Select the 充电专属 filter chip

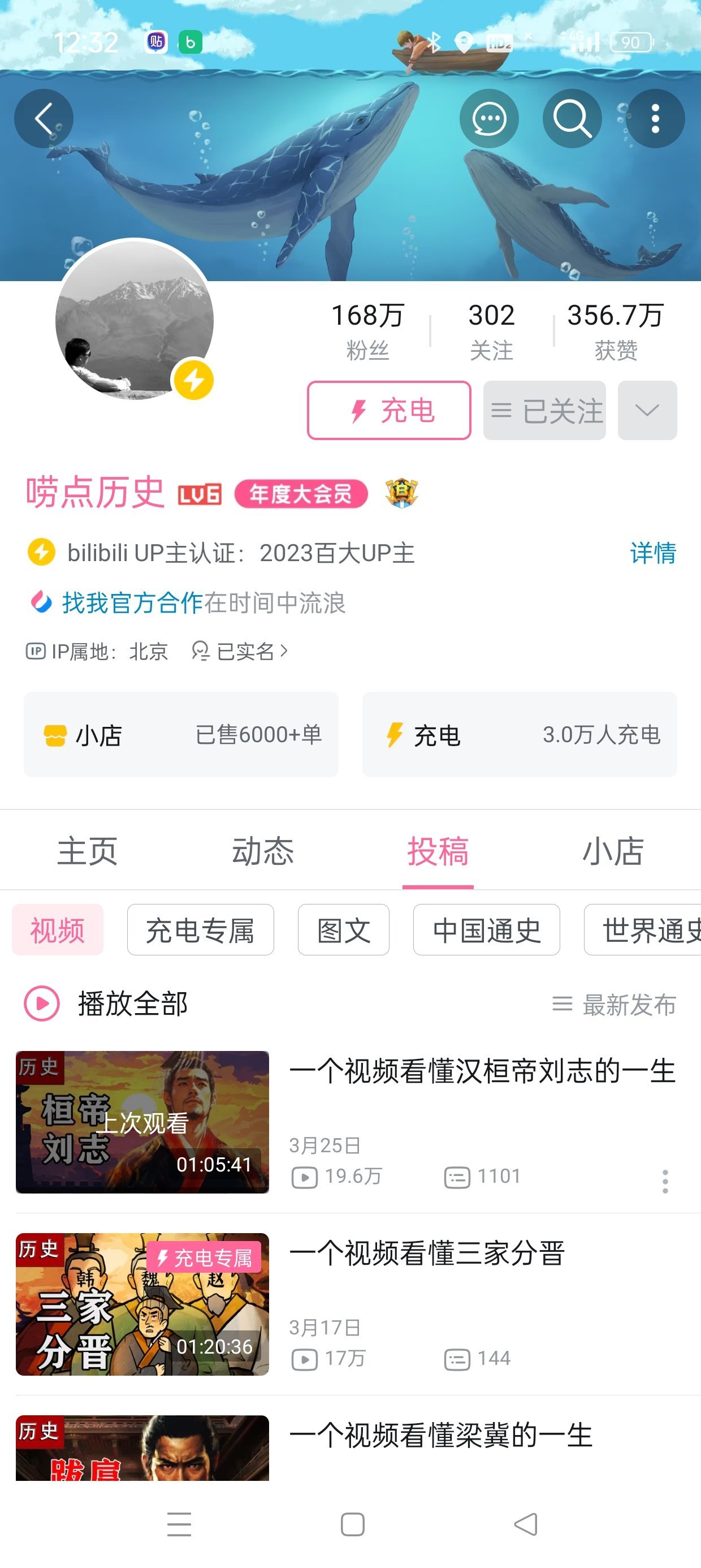(200, 930)
